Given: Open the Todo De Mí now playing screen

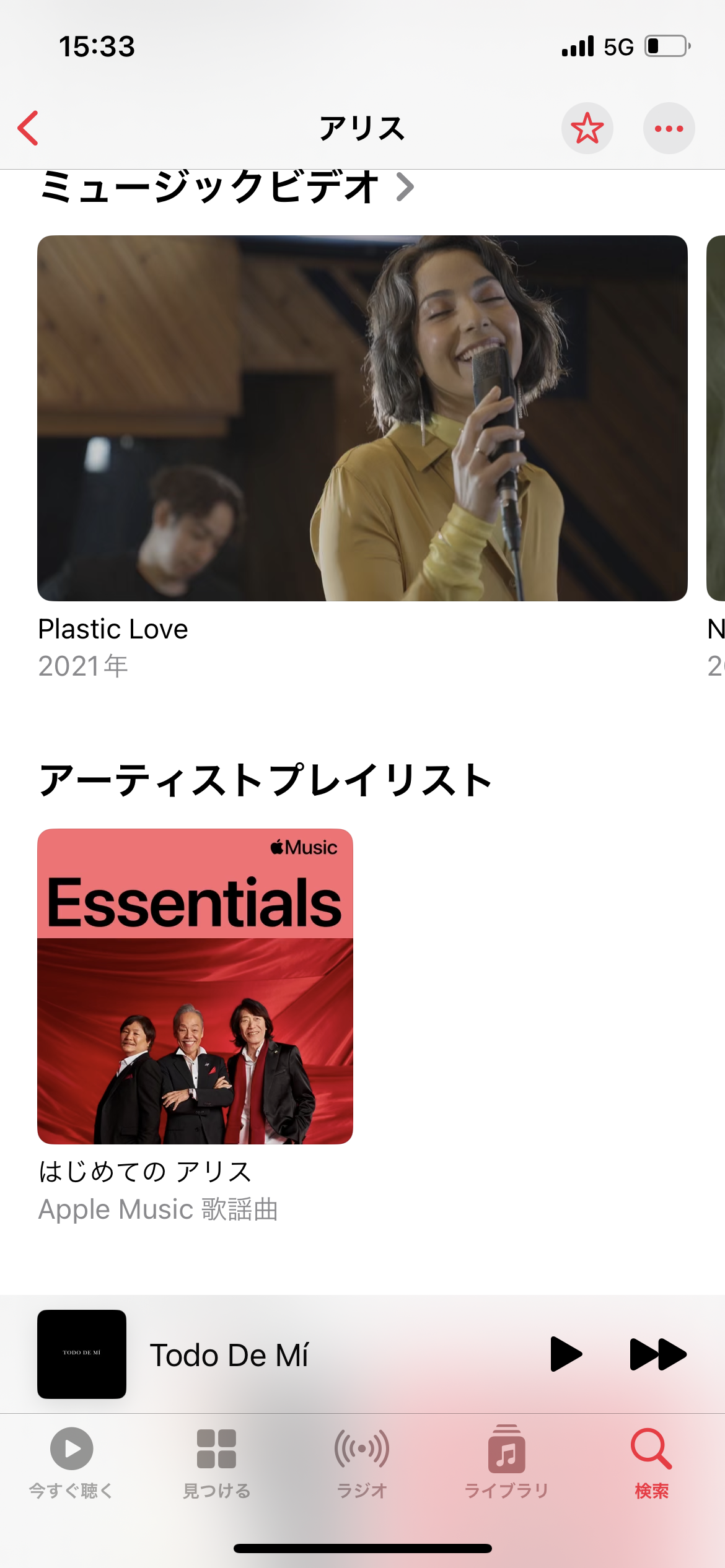Looking at the screenshot, I should pyautogui.click(x=229, y=1354).
